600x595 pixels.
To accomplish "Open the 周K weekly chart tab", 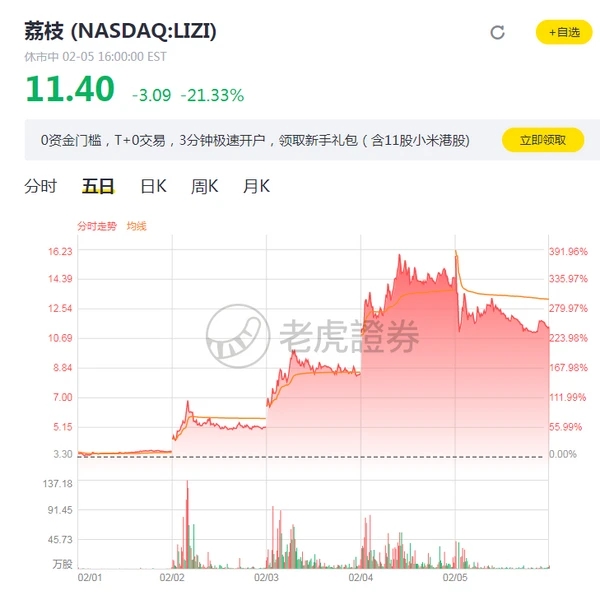I will (x=204, y=186).
